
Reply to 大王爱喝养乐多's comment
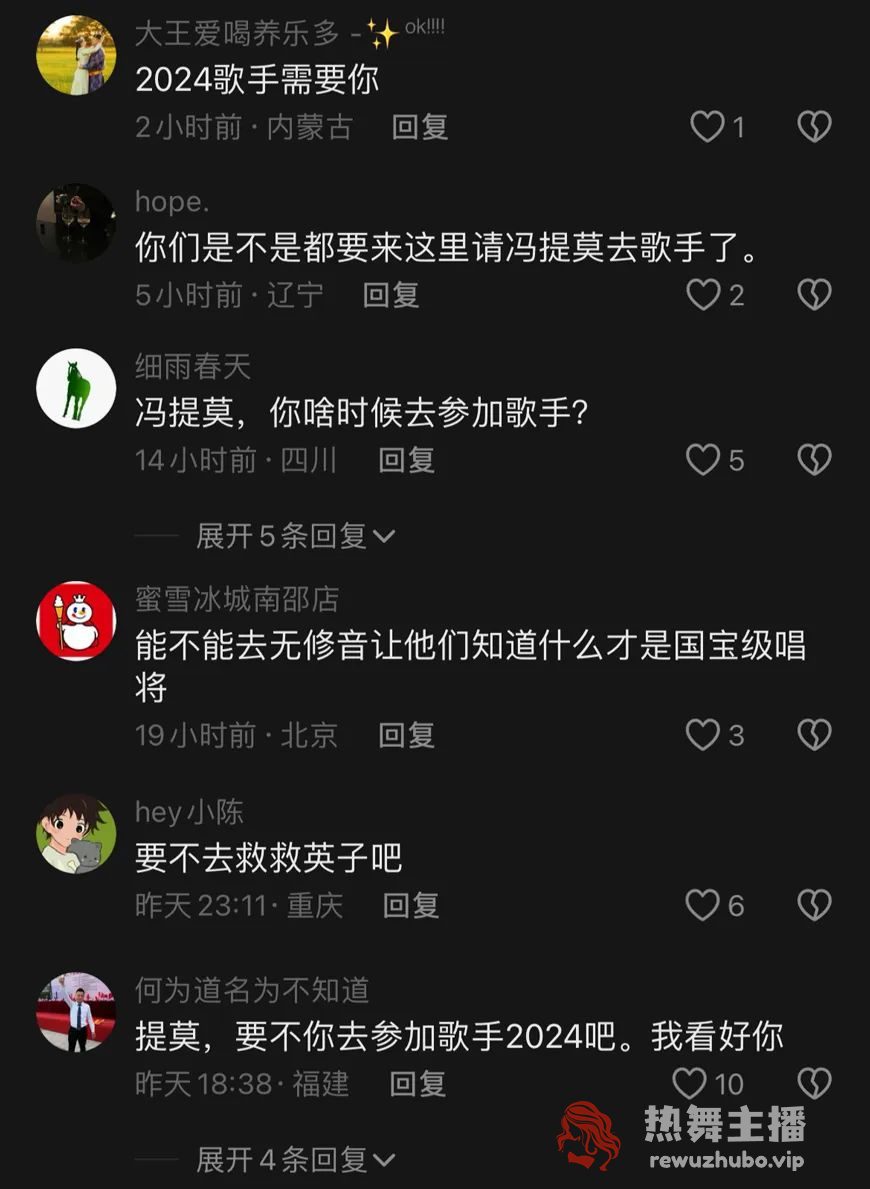[x=419, y=127]
